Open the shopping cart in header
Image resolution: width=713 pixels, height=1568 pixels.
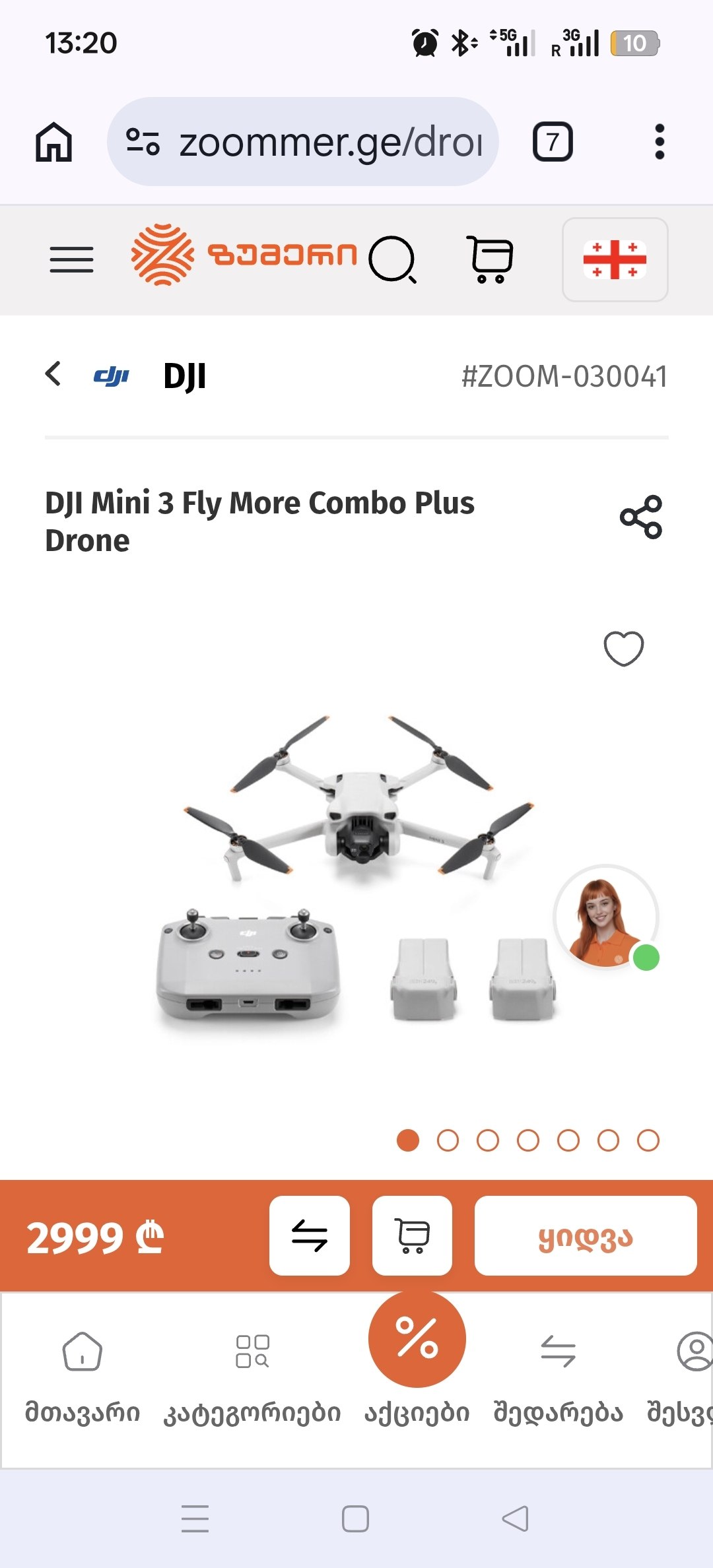point(490,259)
